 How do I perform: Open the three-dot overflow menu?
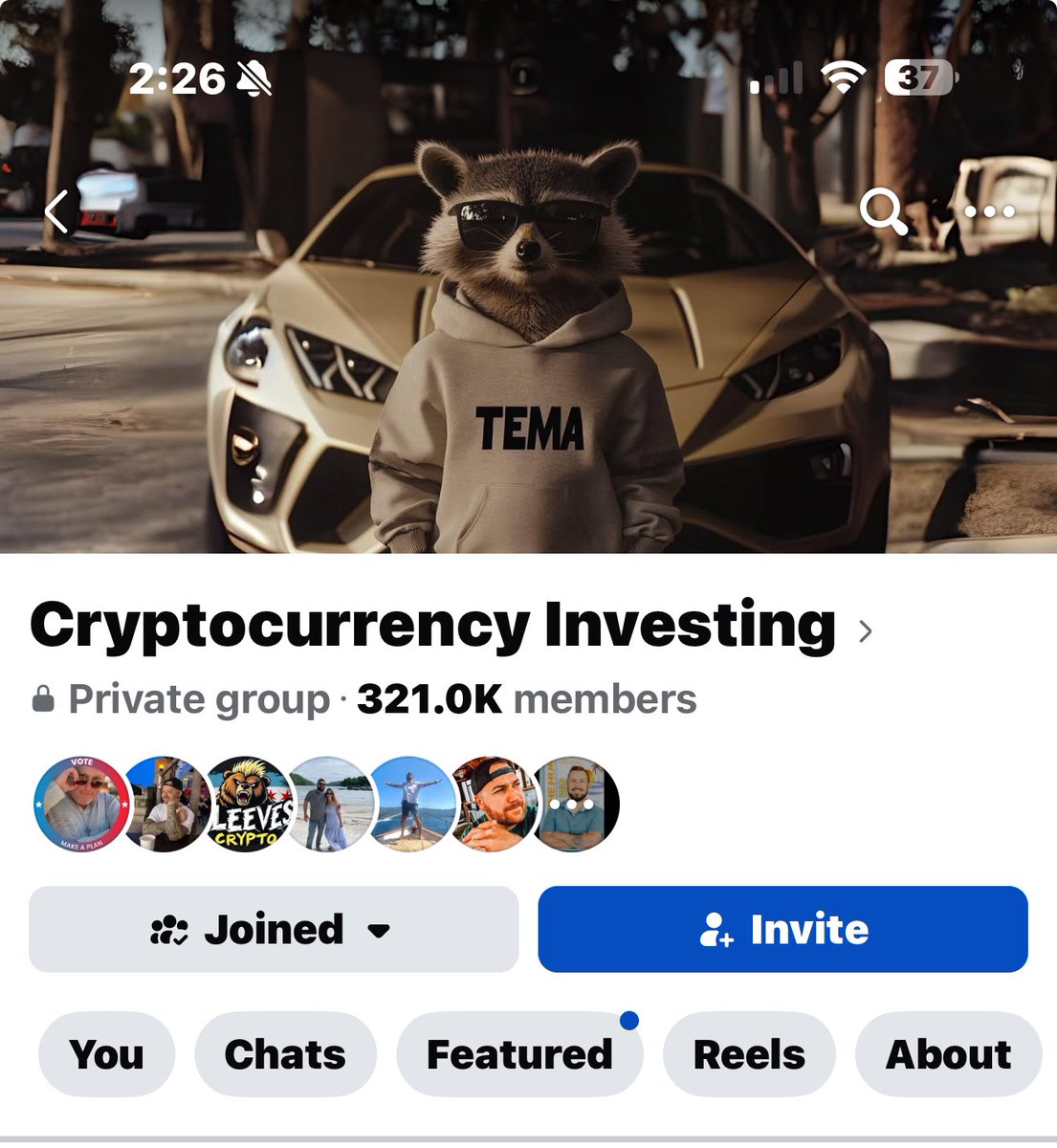[x=989, y=211]
